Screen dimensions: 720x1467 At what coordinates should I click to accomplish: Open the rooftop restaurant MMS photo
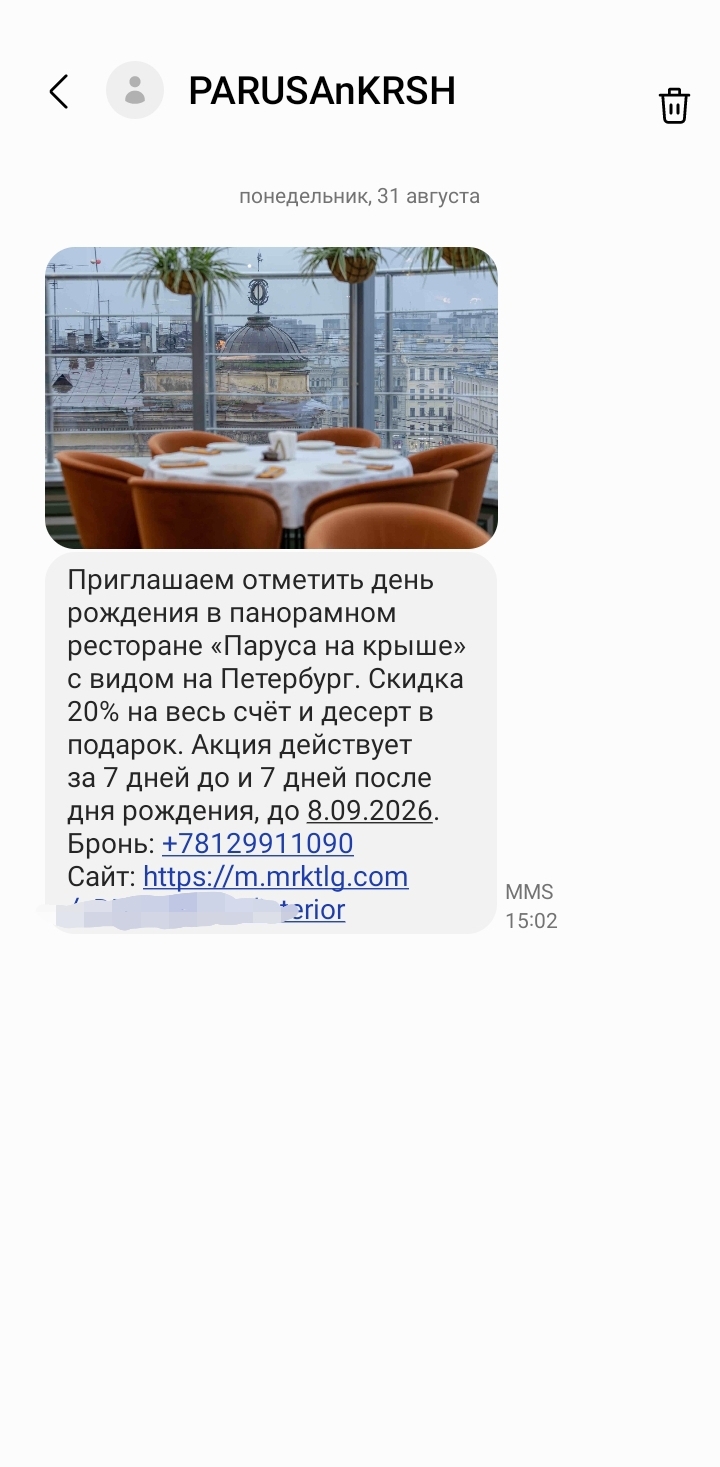click(271, 398)
